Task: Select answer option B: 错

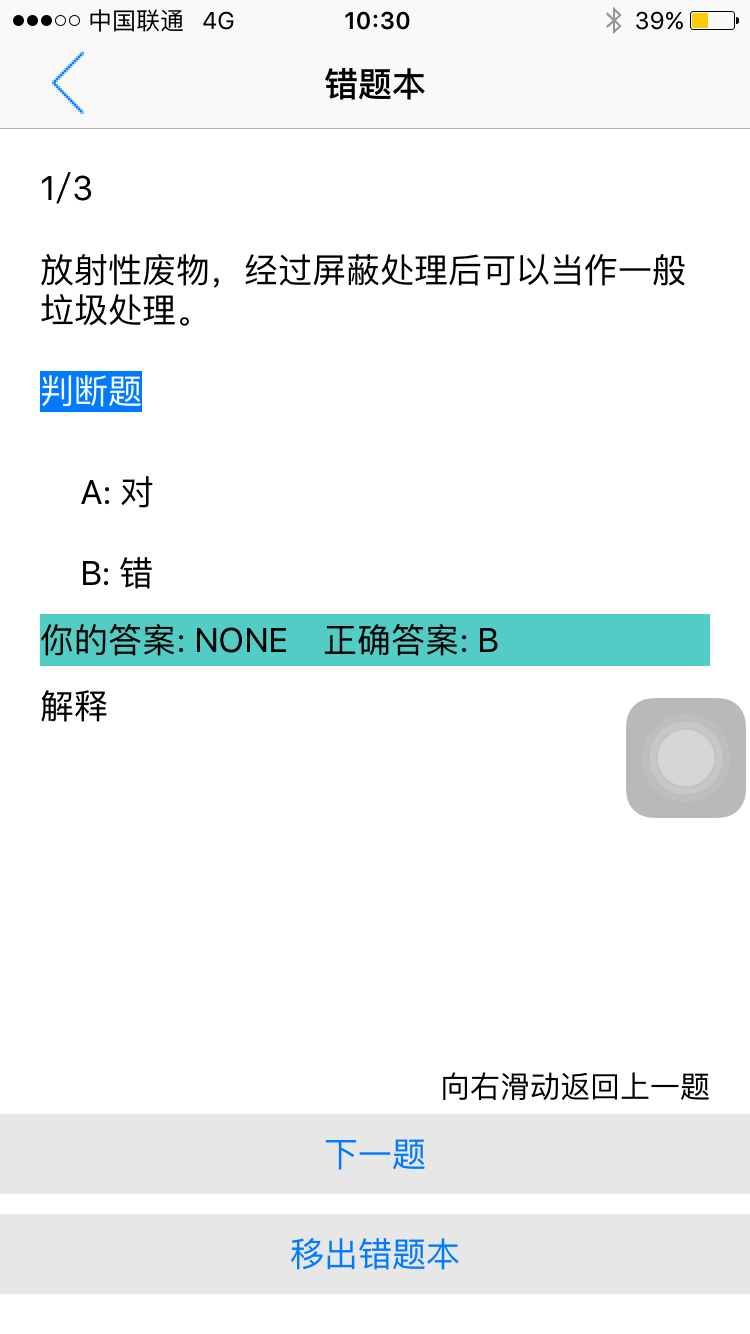Action: [x=117, y=573]
